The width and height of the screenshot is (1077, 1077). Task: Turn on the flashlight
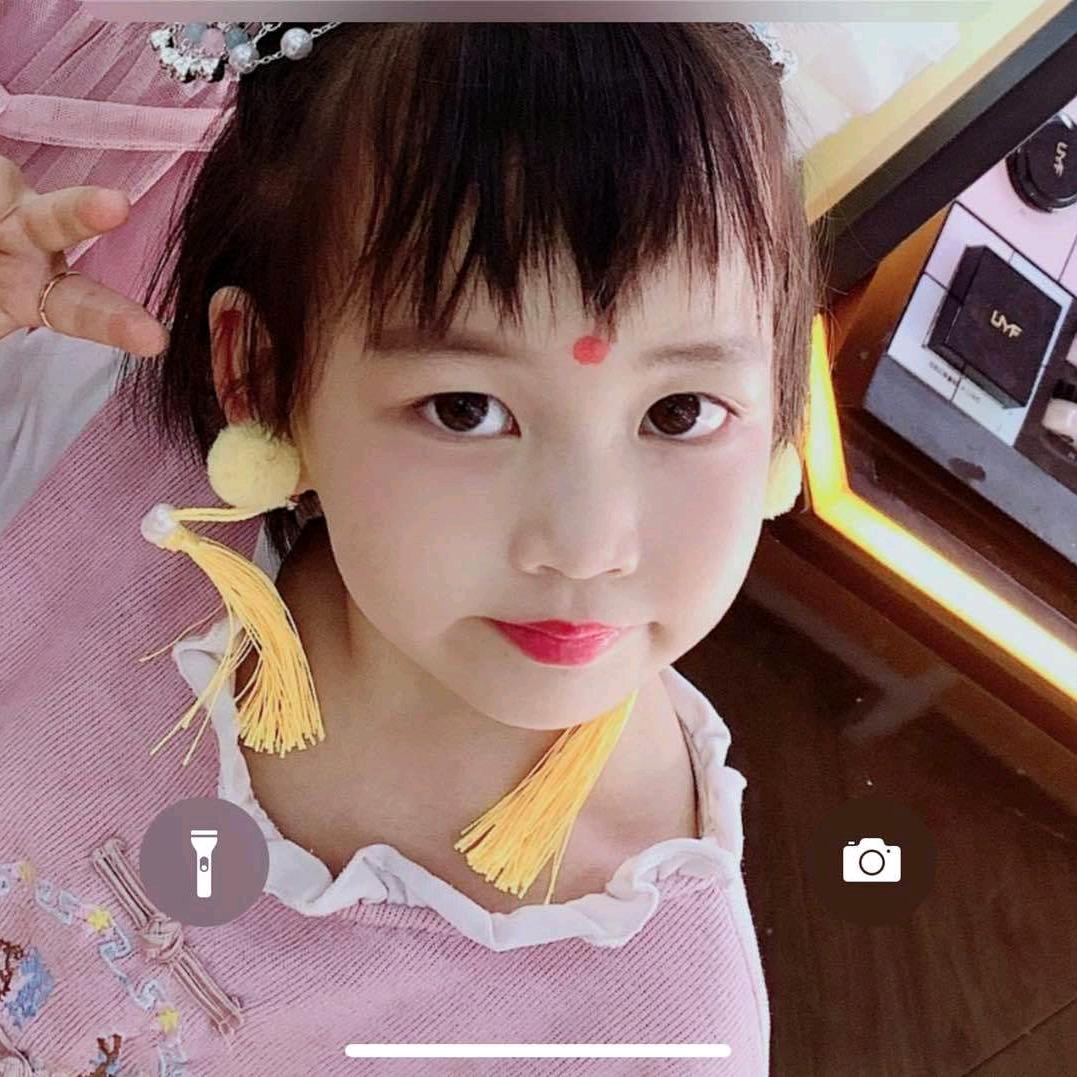click(204, 861)
